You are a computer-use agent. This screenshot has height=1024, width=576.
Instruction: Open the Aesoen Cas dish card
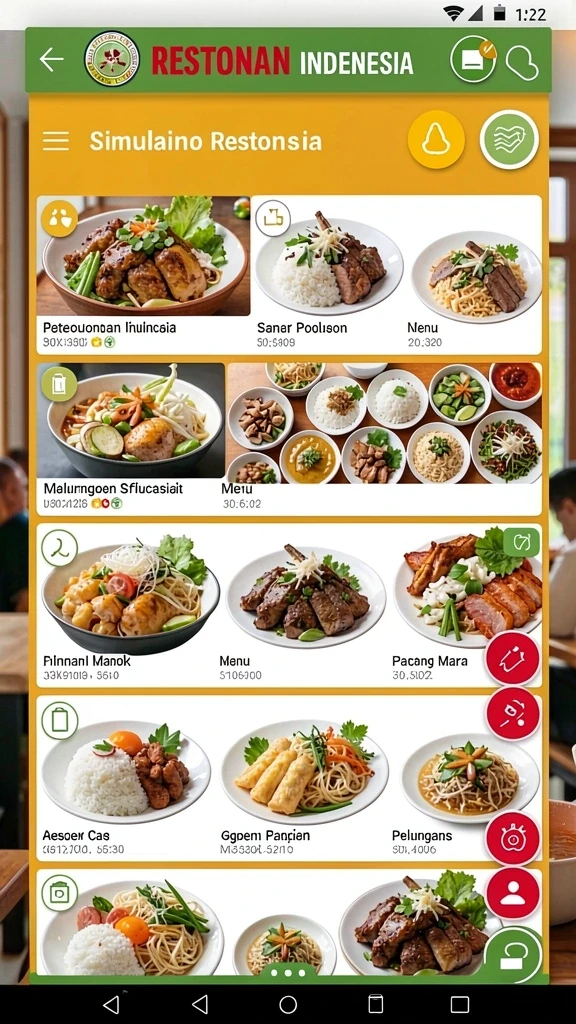tap(127, 778)
